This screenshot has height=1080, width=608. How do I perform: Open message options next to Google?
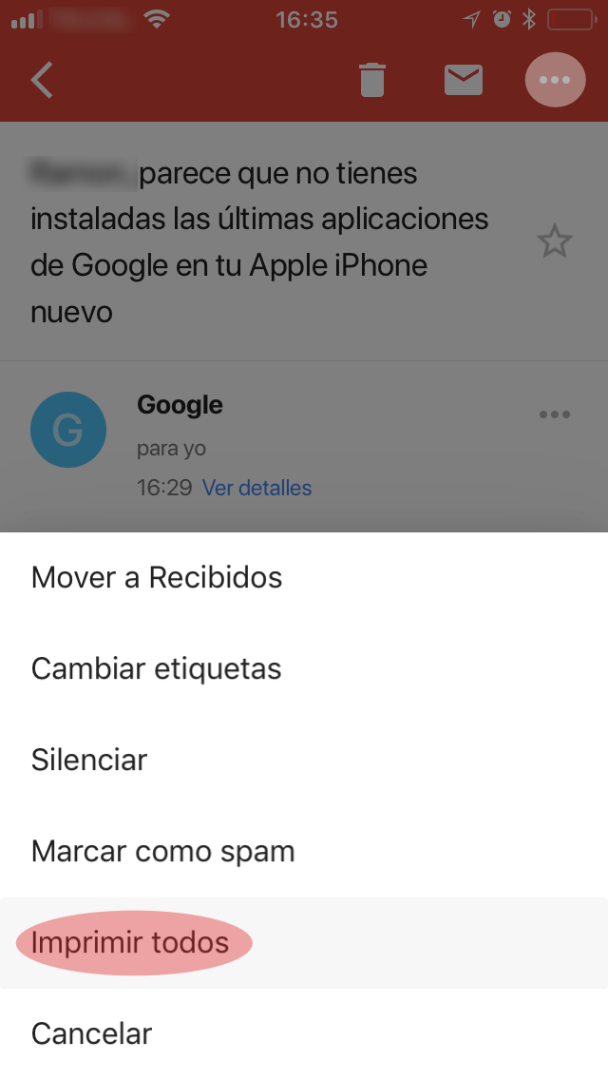tap(554, 415)
